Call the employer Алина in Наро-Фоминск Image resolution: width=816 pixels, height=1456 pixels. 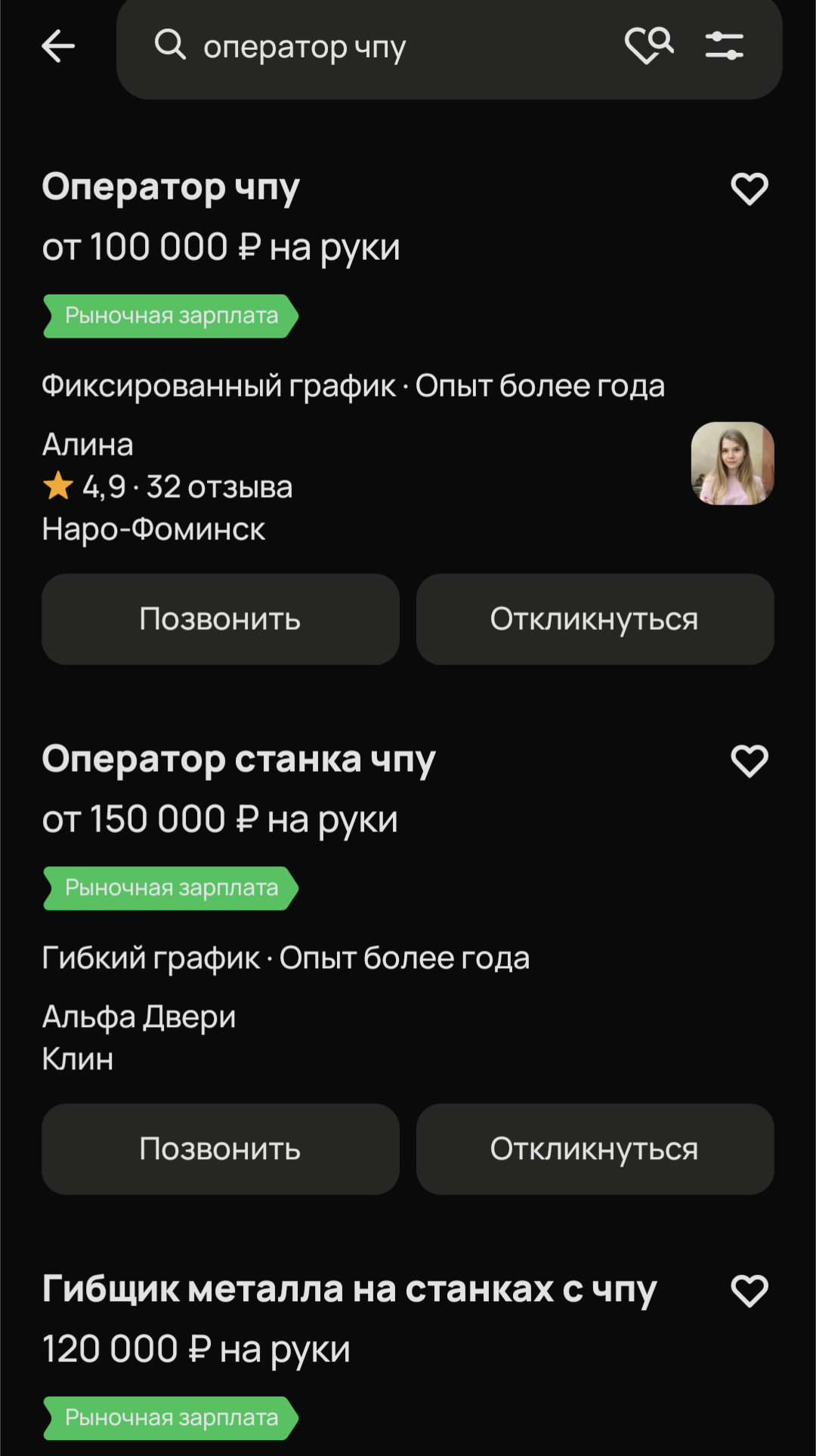pos(220,619)
